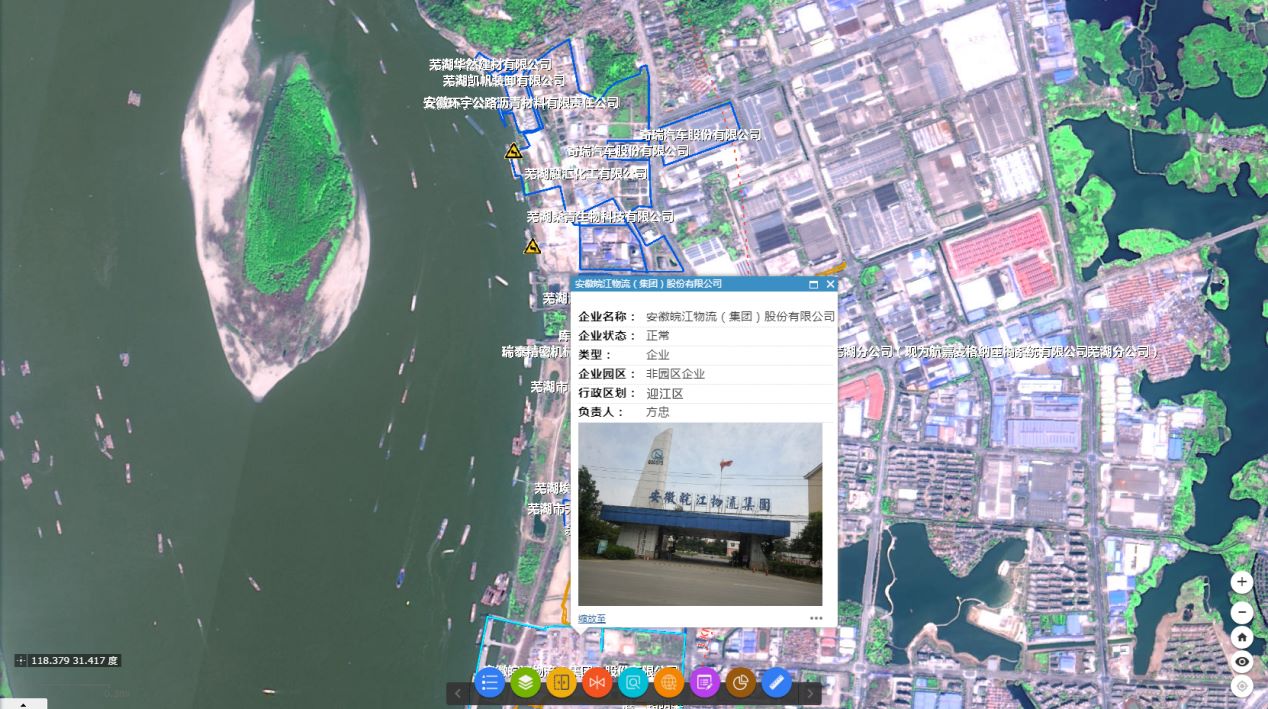Locate my position on map
The height and width of the screenshot is (709, 1268).
tap(1242, 686)
